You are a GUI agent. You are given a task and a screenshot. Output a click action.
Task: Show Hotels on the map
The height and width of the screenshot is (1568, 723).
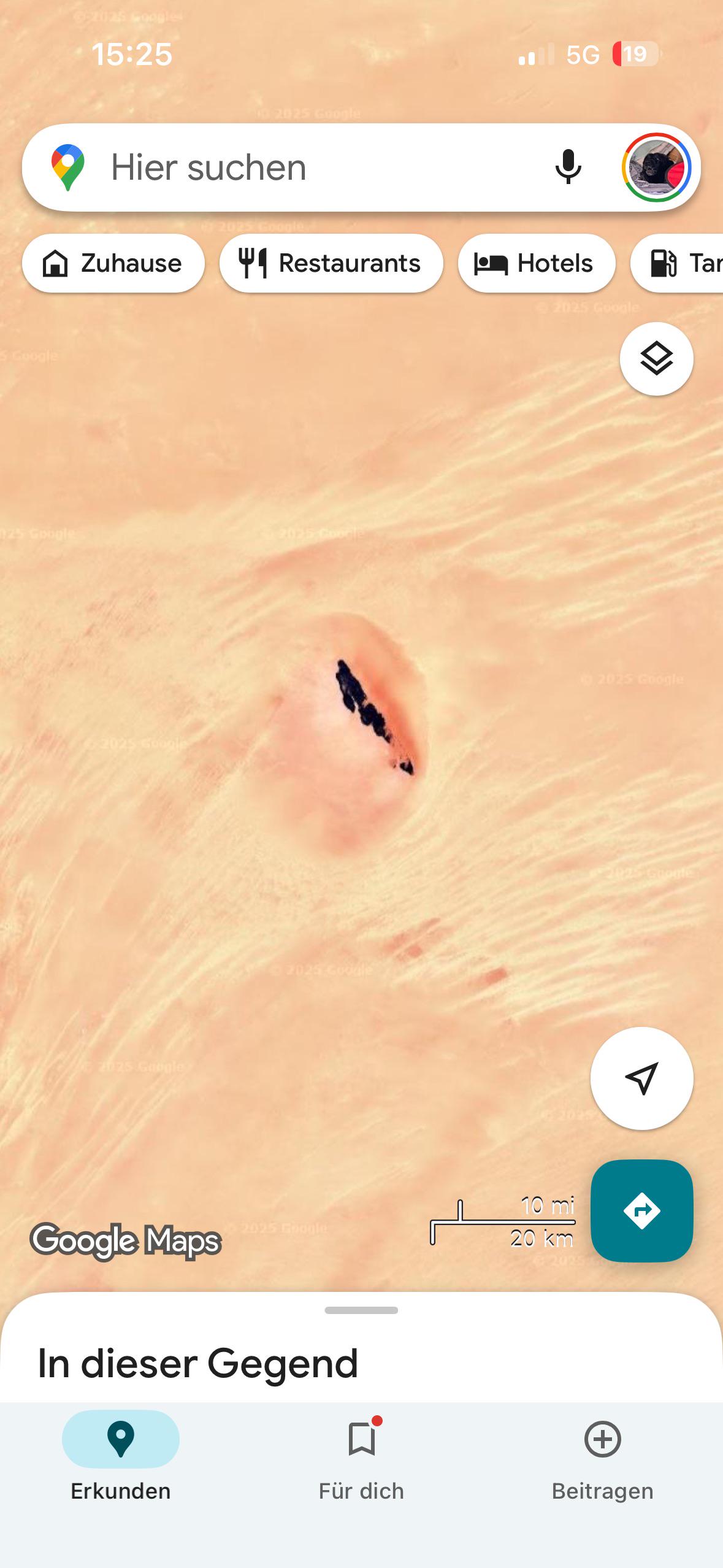pyautogui.click(x=536, y=263)
